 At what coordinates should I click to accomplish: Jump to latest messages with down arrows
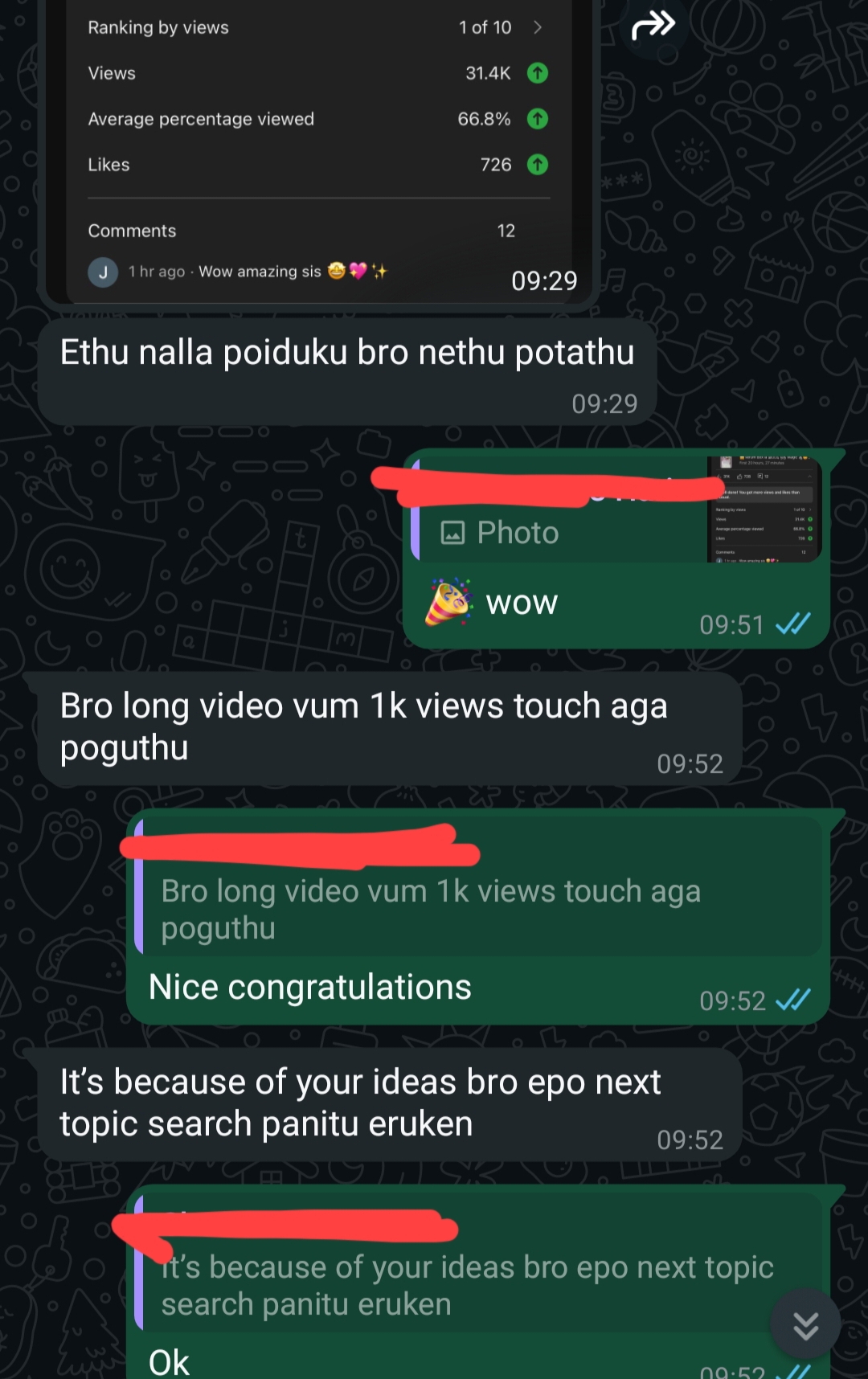[805, 1325]
